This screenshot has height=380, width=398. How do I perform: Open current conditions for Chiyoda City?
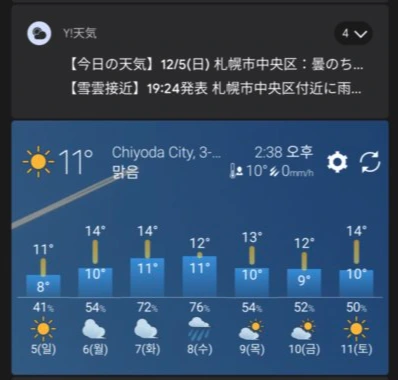tap(59, 162)
